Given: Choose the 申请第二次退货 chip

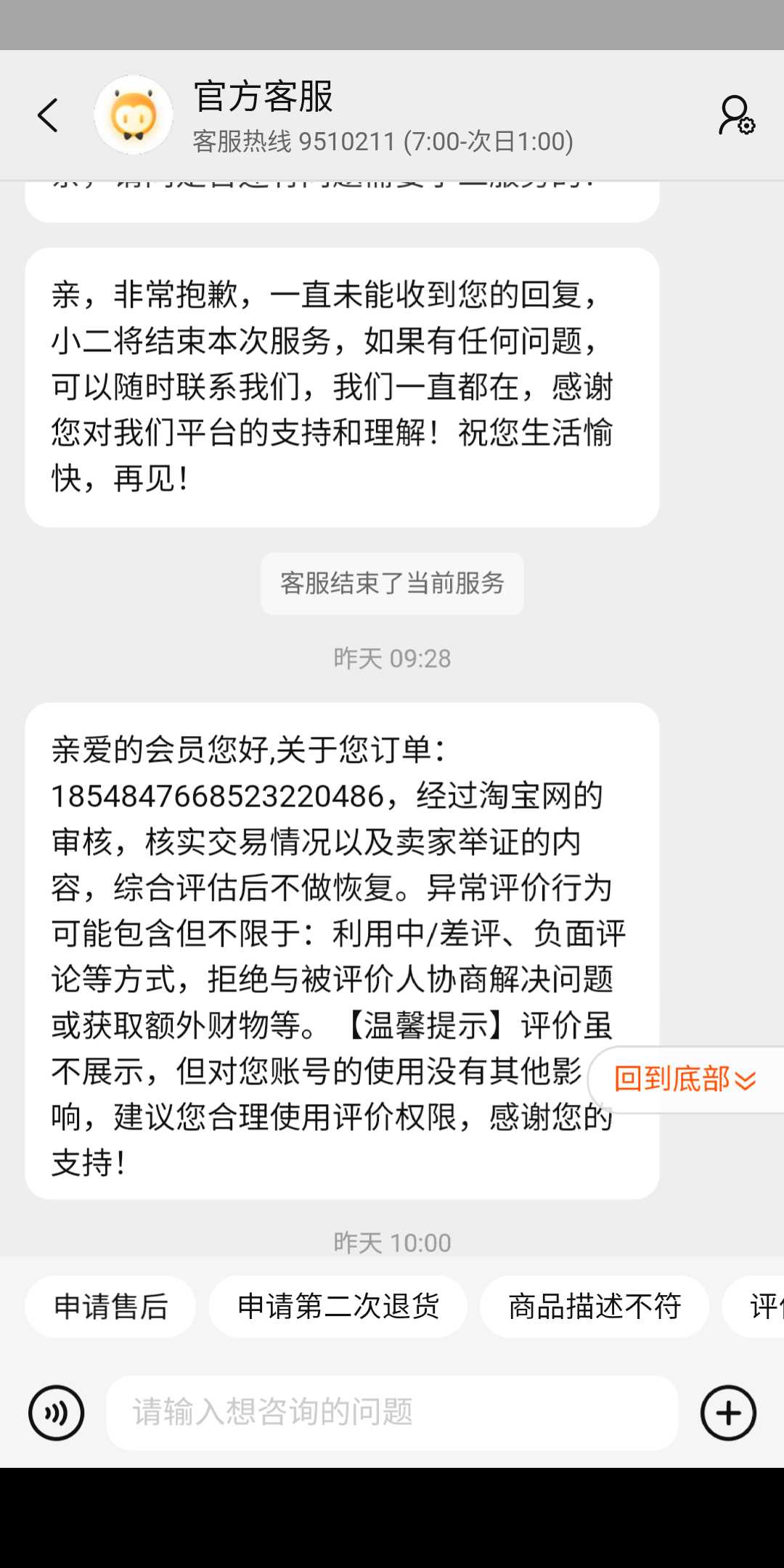Looking at the screenshot, I should point(338,1307).
